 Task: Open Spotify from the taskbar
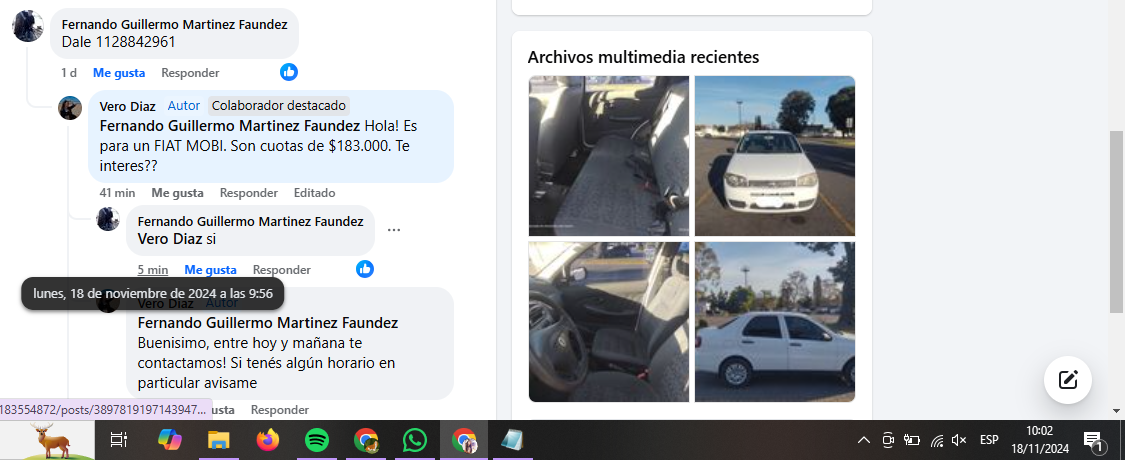coord(316,440)
